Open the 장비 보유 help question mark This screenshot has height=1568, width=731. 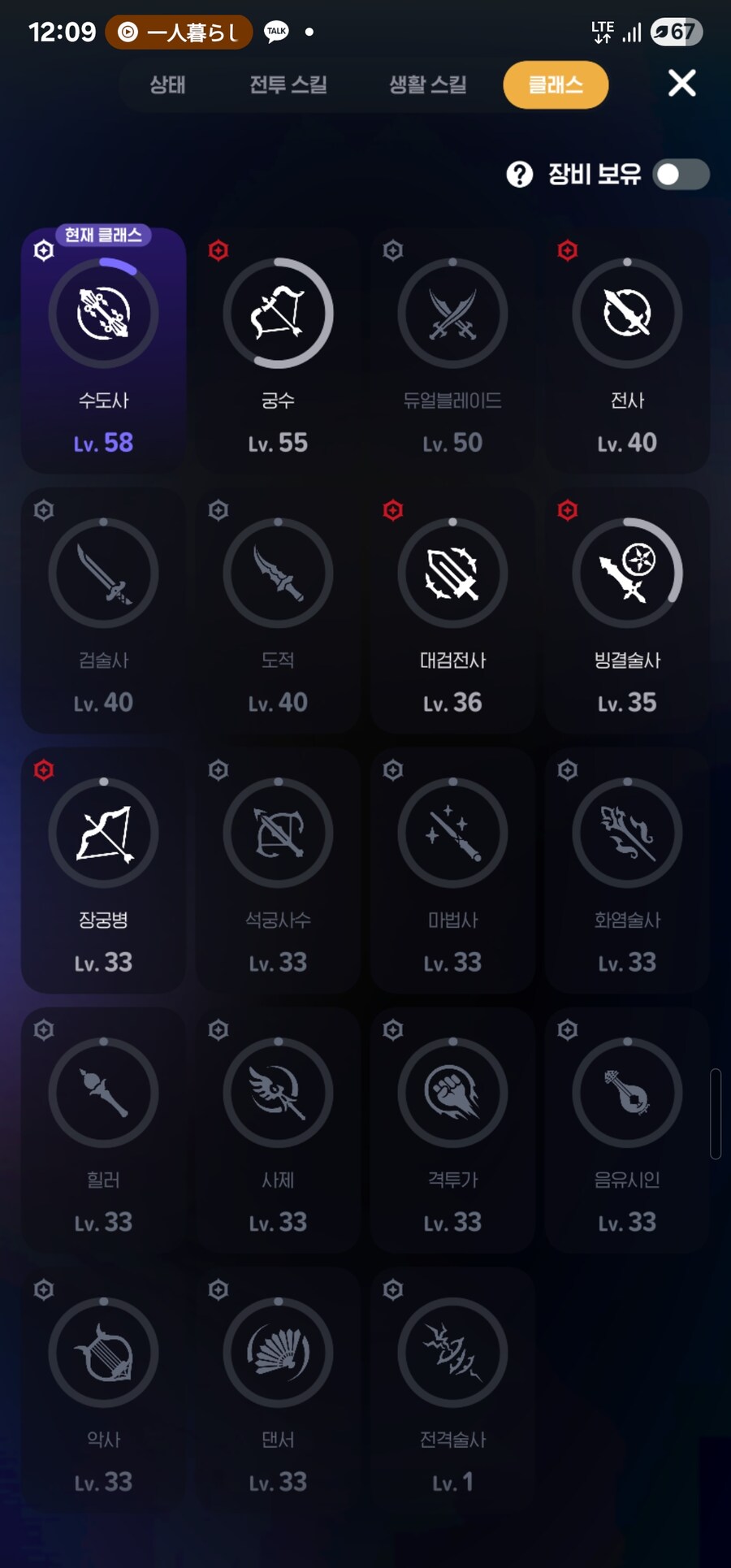[x=520, y=175]
